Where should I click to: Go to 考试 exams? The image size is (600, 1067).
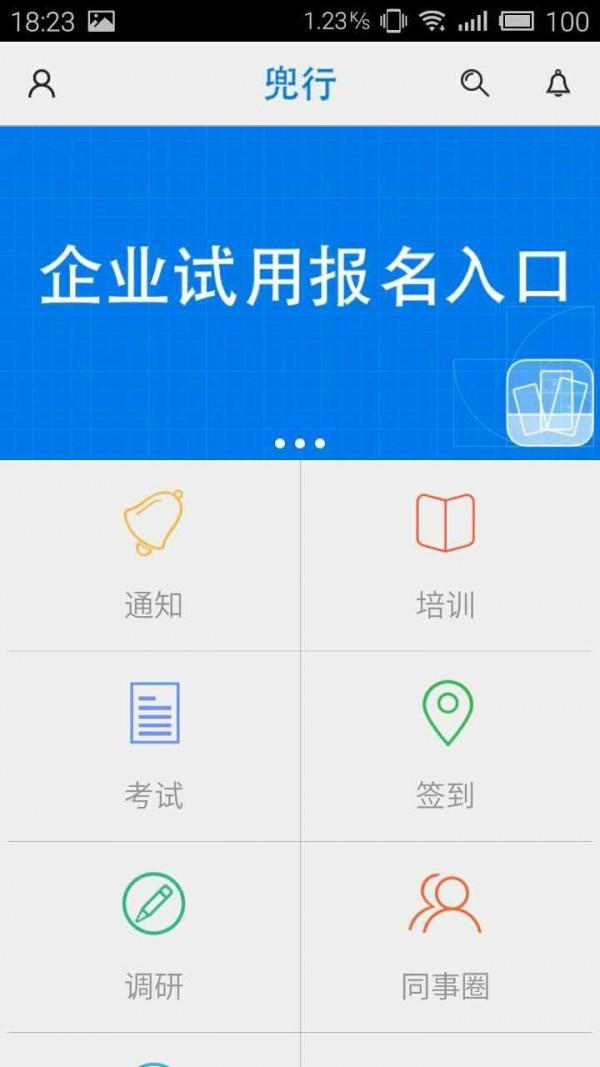coord(154,746)
